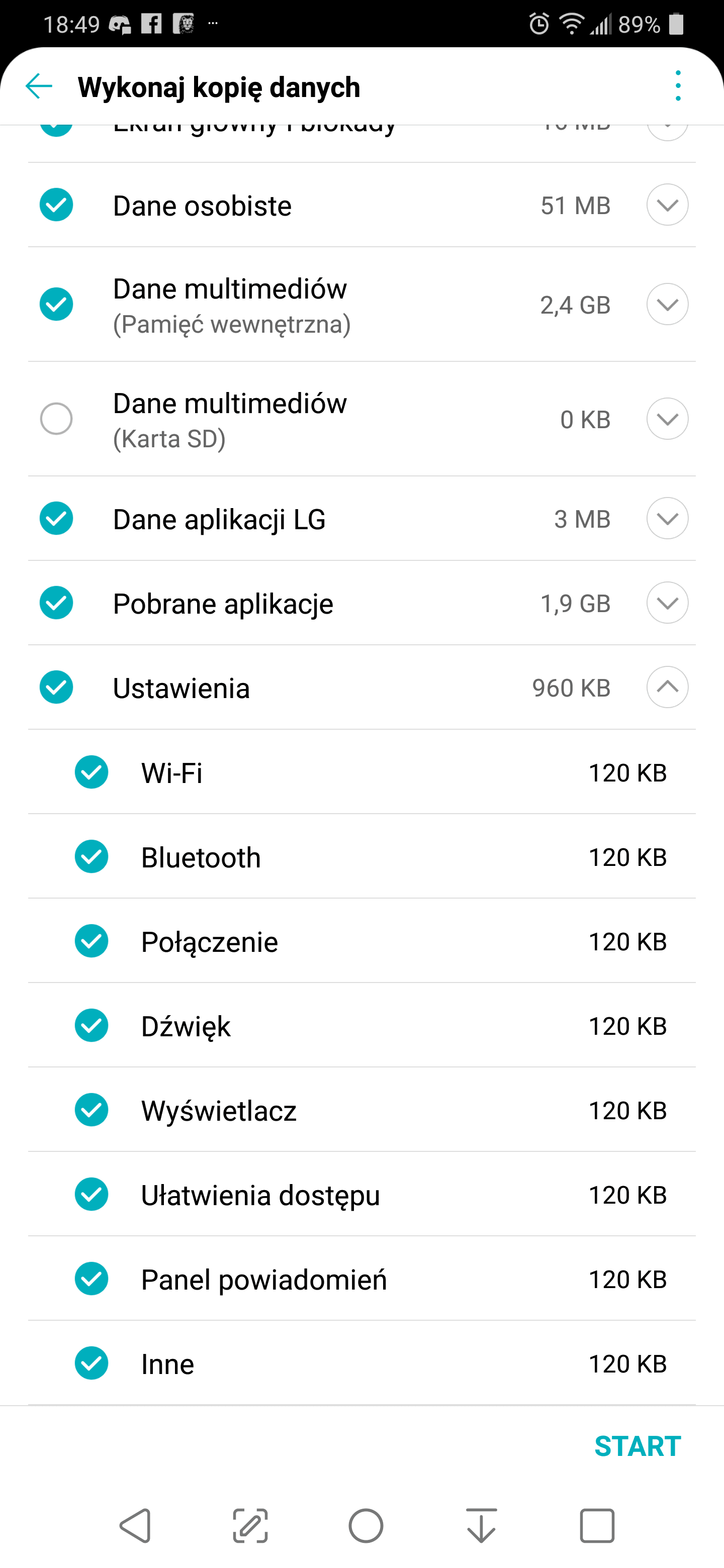
Task: Uncheck Dane aplikacji LG
Action: [x=57, y=519]
